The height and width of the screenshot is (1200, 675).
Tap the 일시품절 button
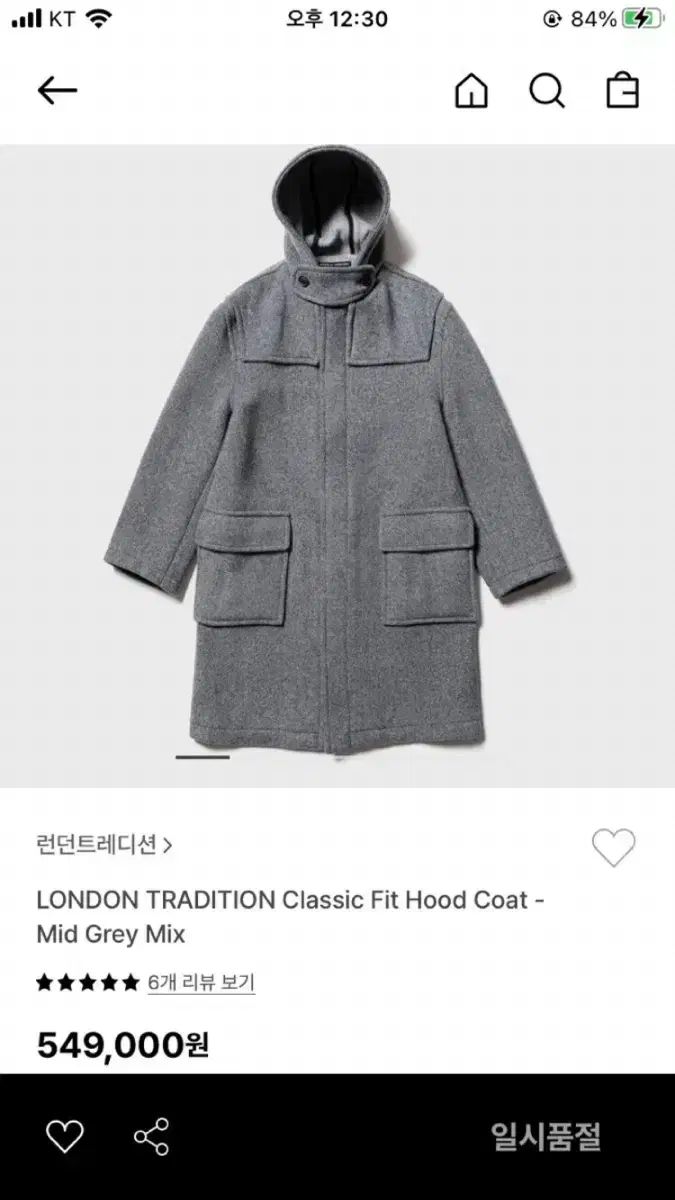pos(546,1136)
